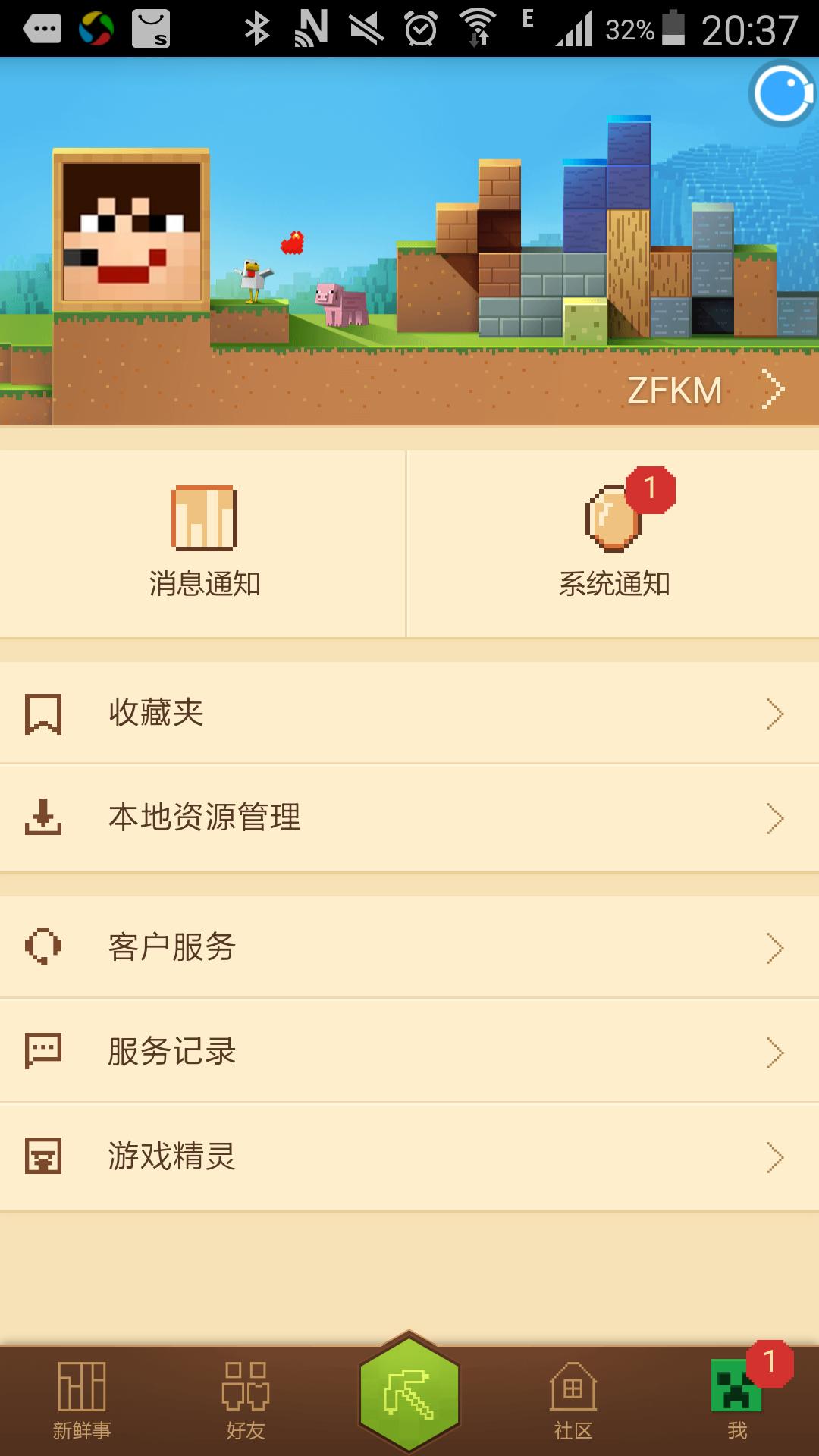Tap the green pickaxe center button
The image size is (819, 1456).
(x=409, y=1394)
